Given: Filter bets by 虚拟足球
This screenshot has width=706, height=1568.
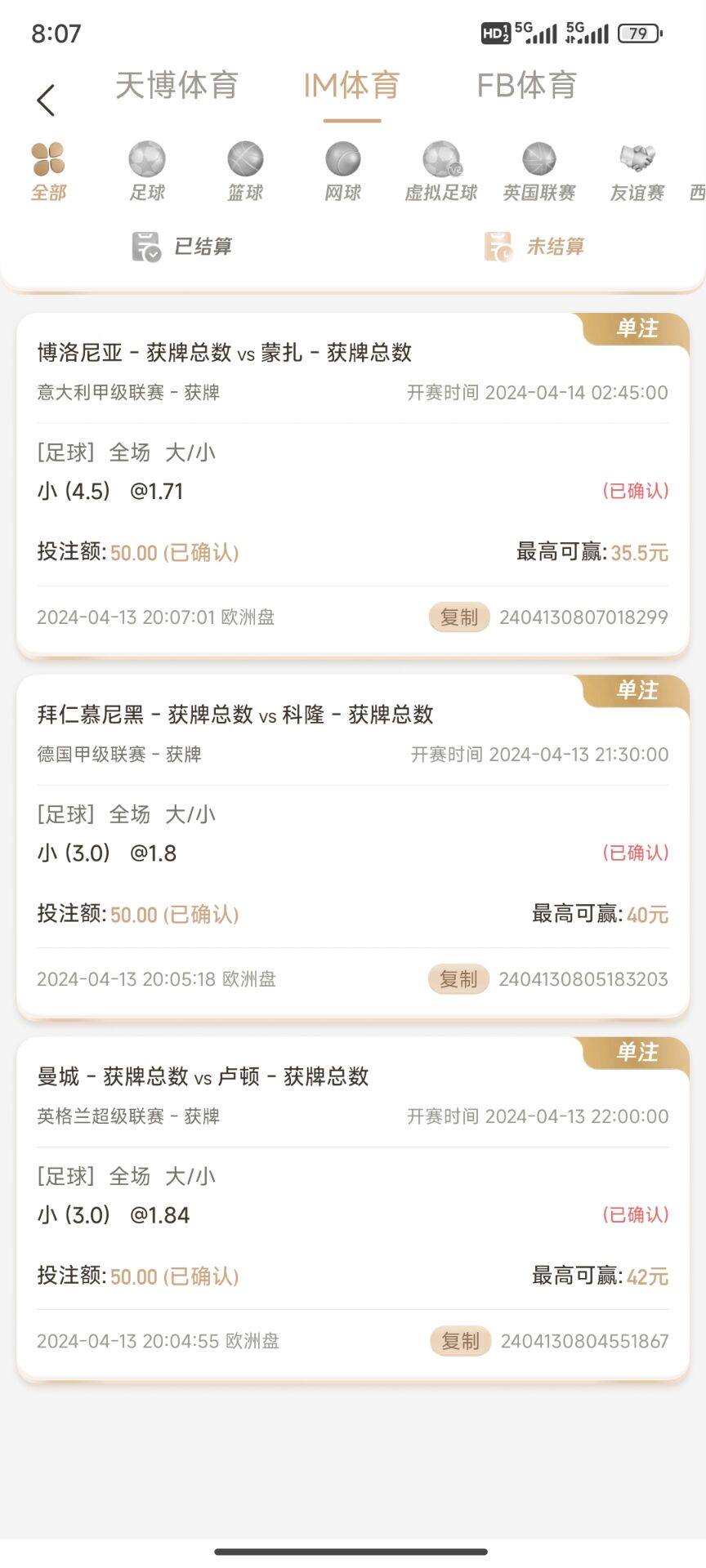Looking at the screenshot, I should pos(441,171).
